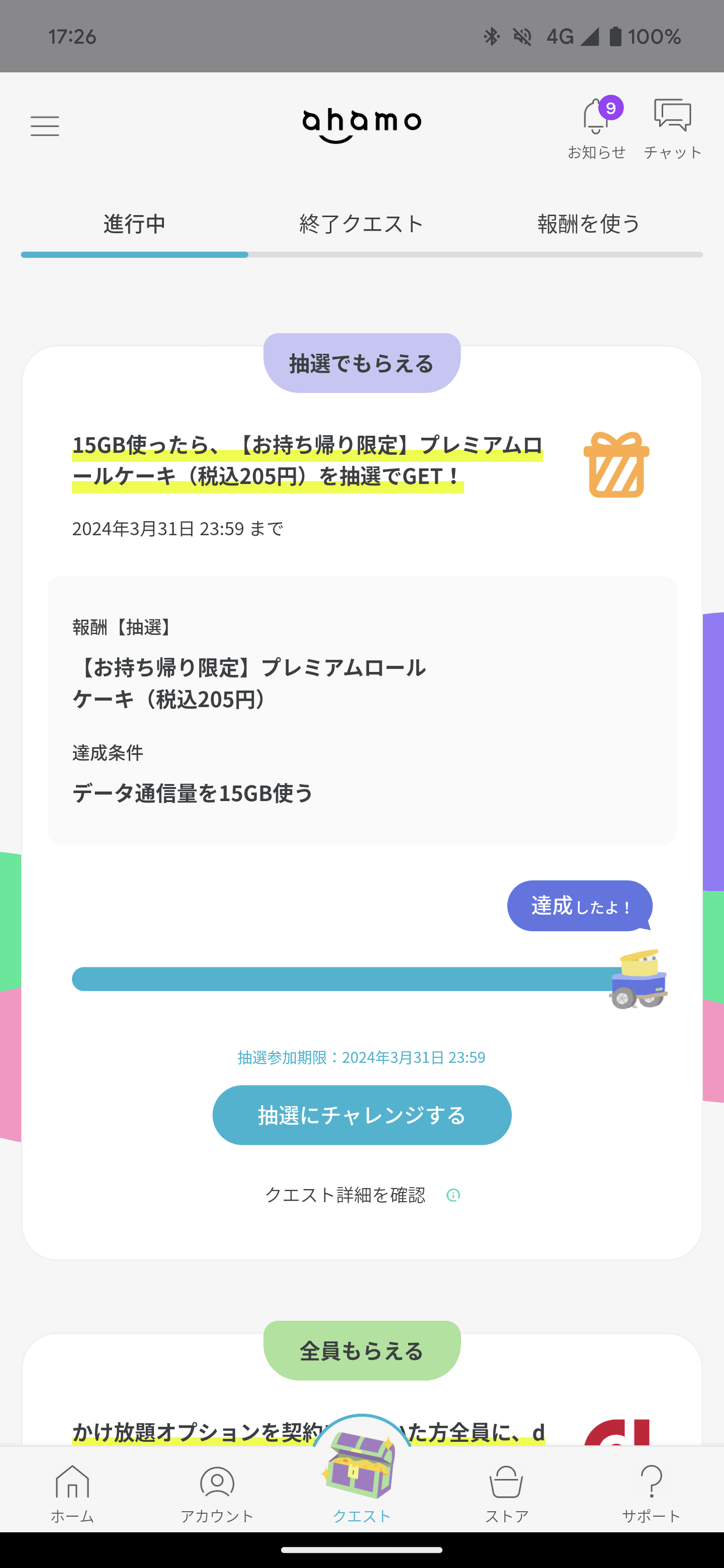Open the 報酬を使う tab
The image size is (724, 1568).
[x=588, y=224]
